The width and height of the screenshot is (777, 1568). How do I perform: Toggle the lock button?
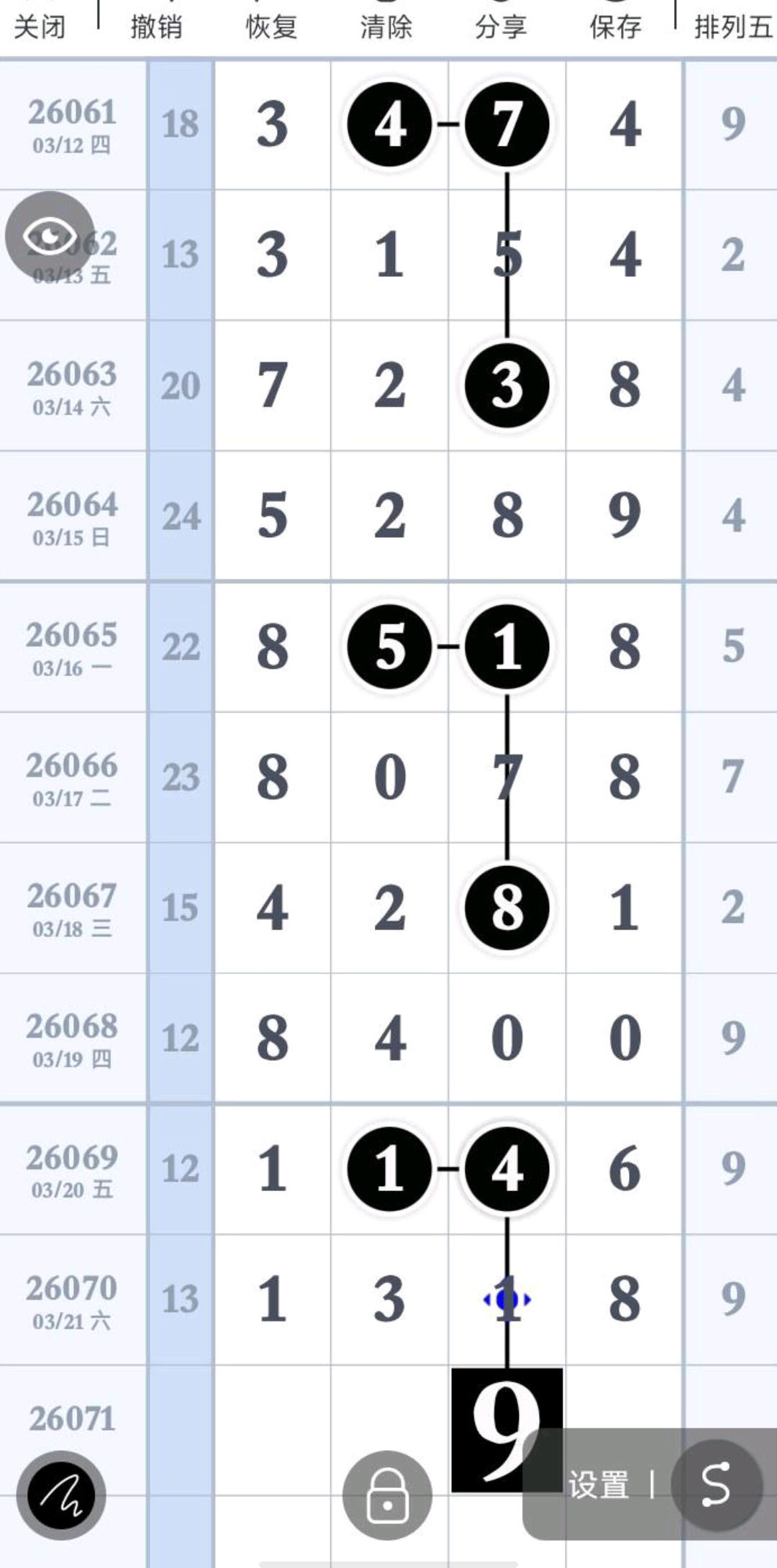point(387,1495)
